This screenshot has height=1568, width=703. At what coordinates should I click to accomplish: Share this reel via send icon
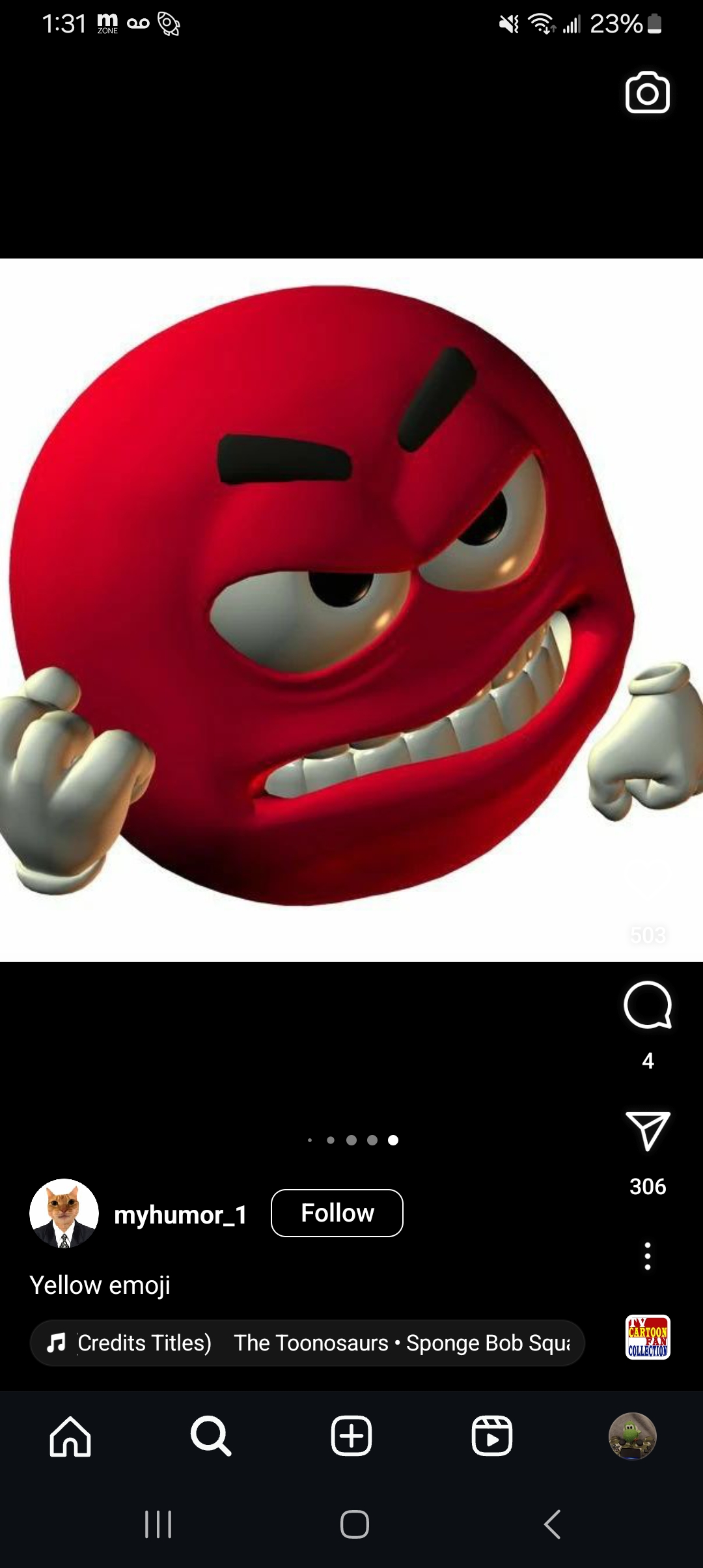click(x=647, y=1131)
